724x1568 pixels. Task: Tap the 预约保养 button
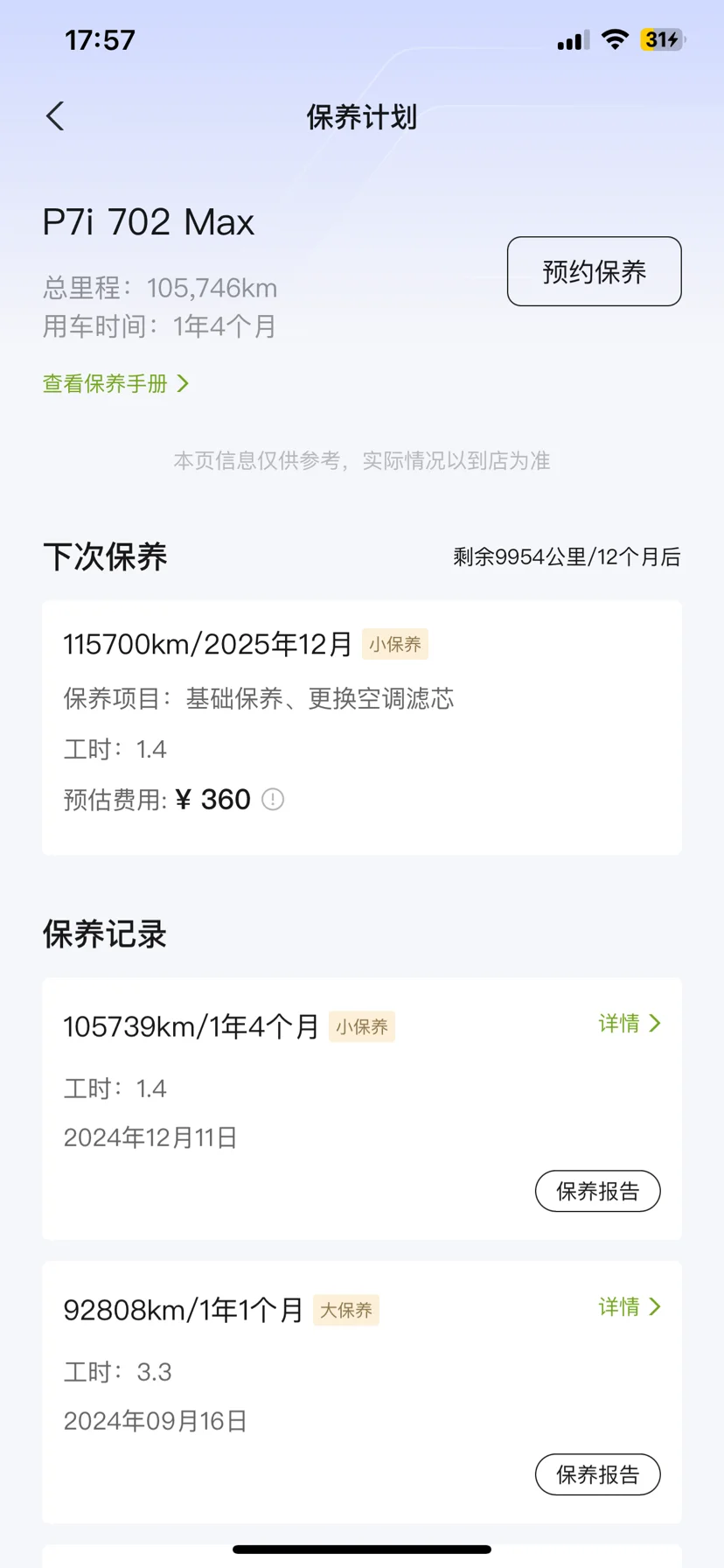tap(594, 271)
